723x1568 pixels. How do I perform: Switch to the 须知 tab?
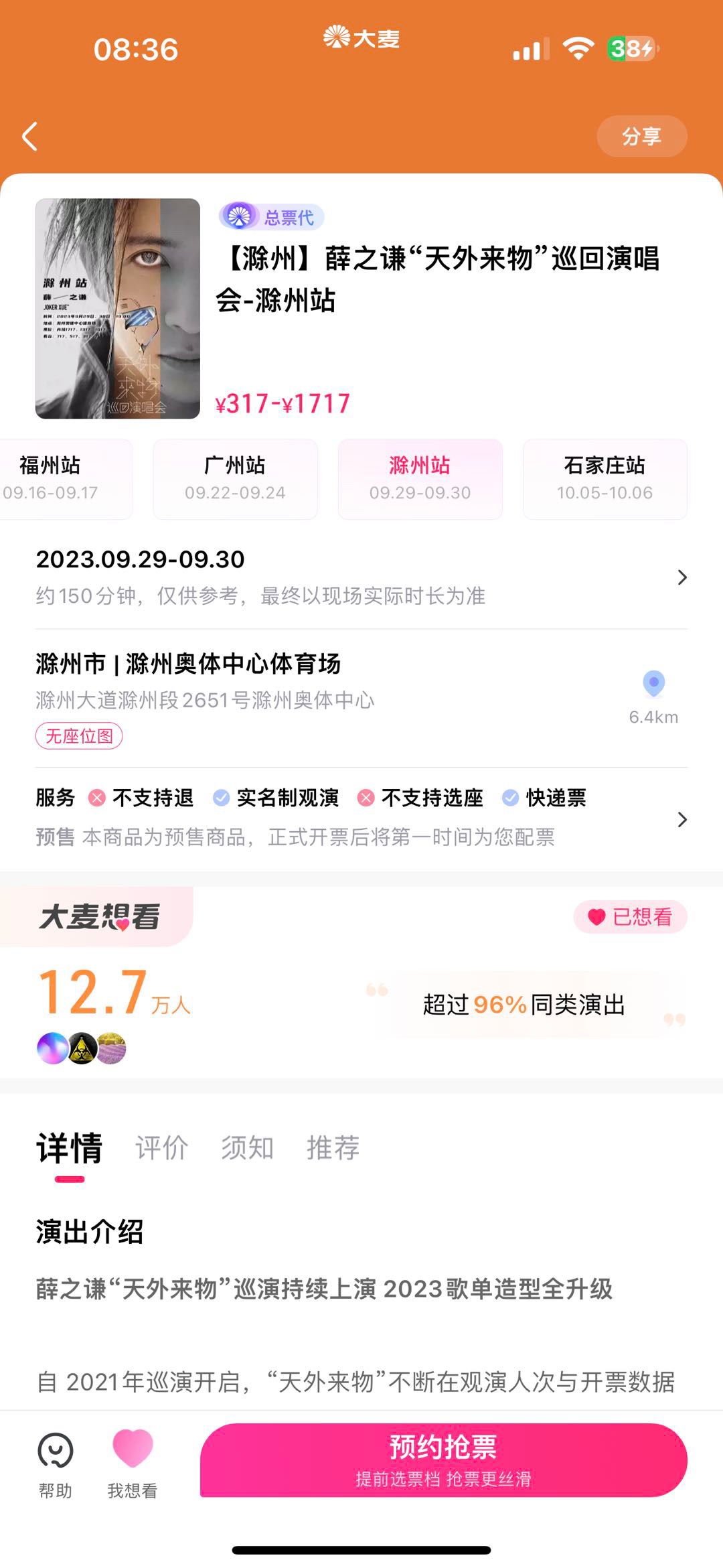(x=248, y=1147)
